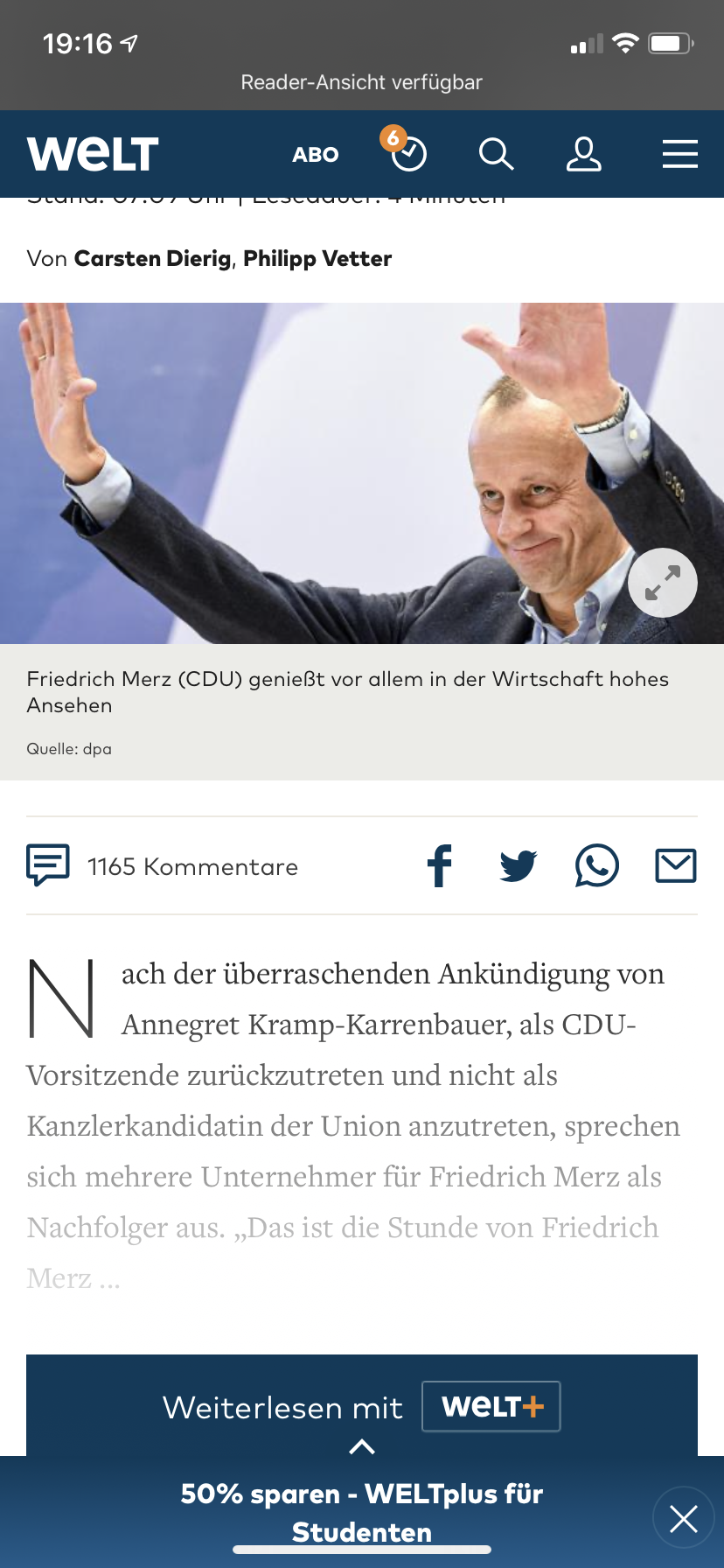
Task: Share article by email
Action: tap(675, 866)
